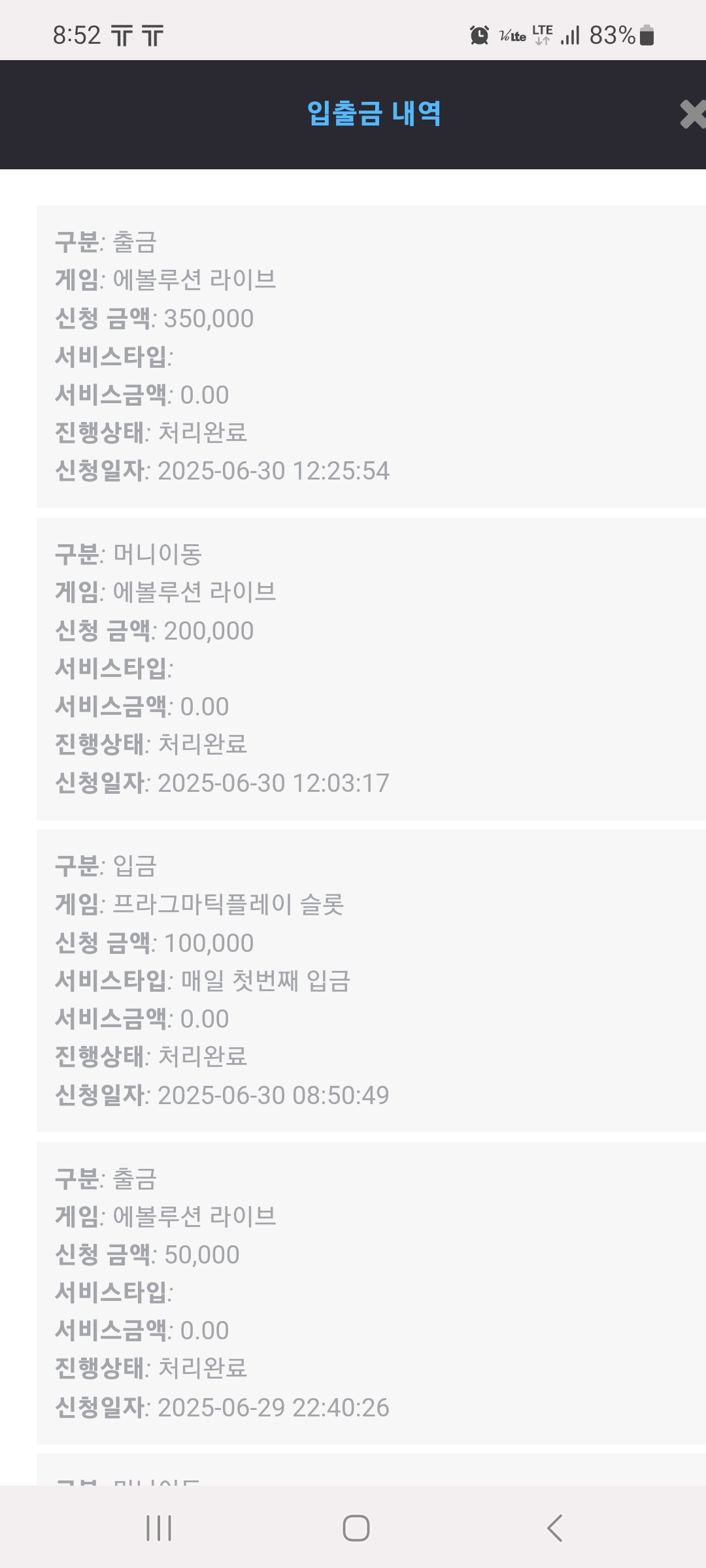This screenshot has height=1568, width=706.
Task: Close the 입출금 내역 popup
Action: coord(692,114)
